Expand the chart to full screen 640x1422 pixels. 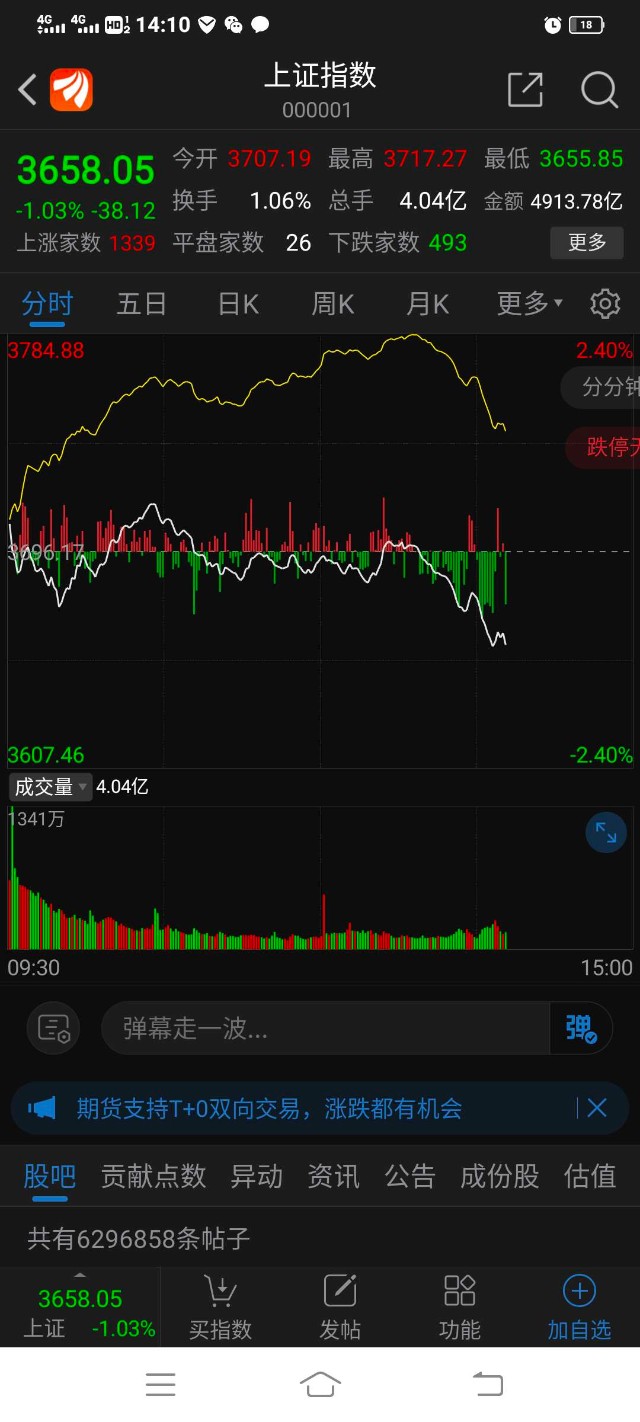coord(606,832)
